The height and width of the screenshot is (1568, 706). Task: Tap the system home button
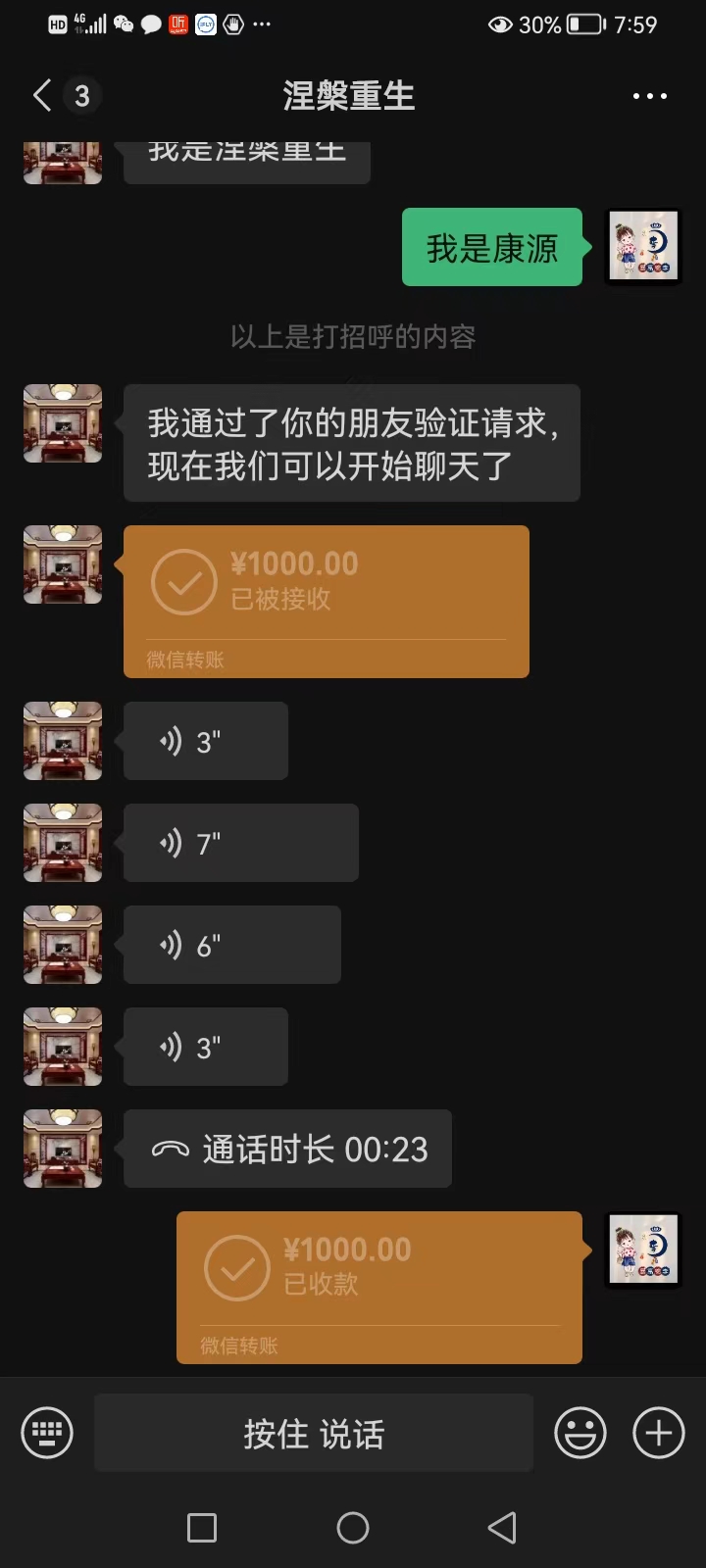(353, 1527)
